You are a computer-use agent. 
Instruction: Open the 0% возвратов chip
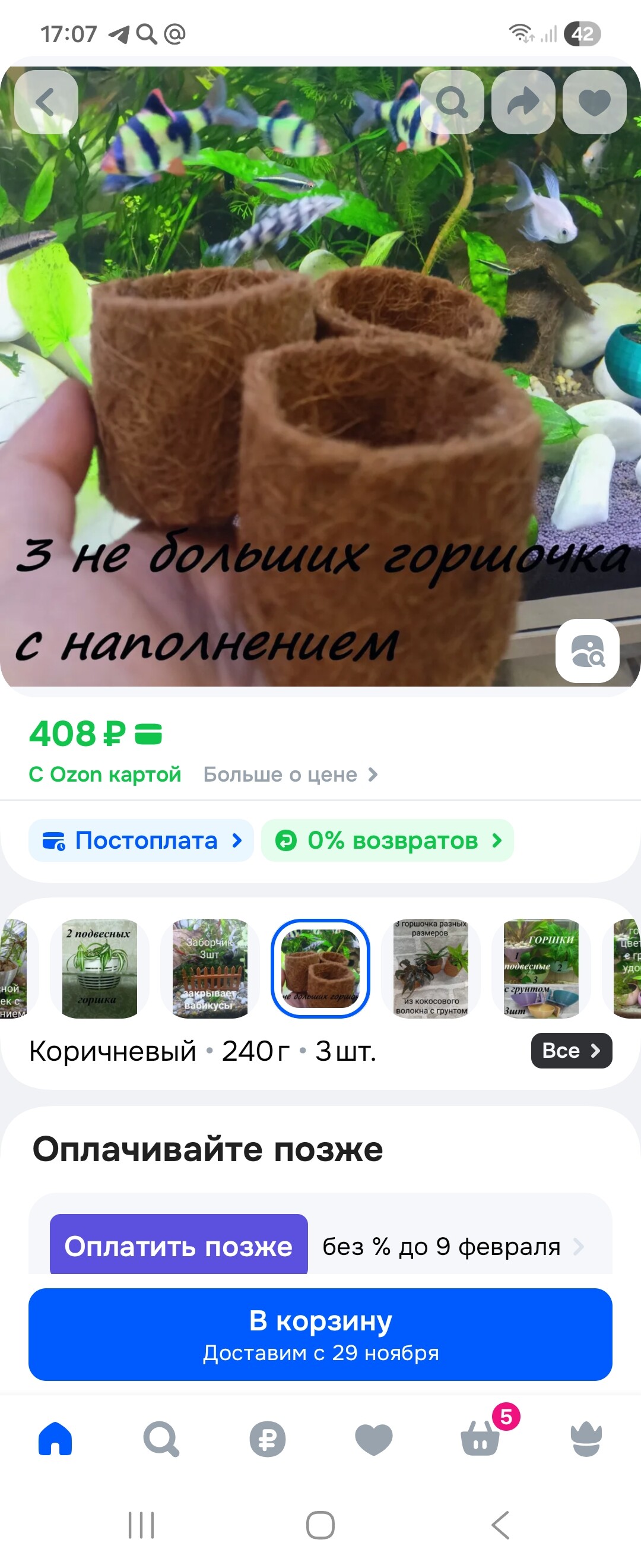click(388, 840)
